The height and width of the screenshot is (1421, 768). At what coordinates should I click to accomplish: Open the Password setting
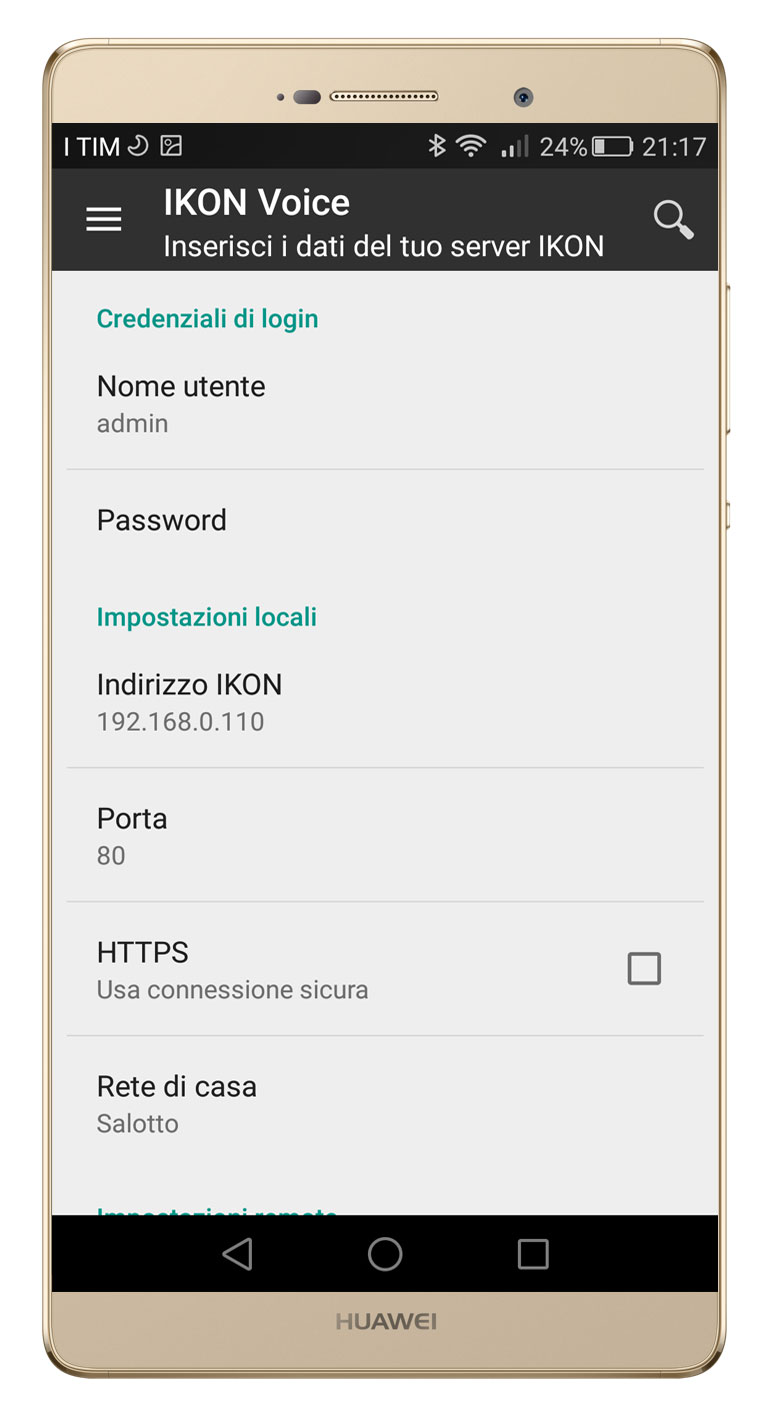pyautogui.click(x=385, y=520)
